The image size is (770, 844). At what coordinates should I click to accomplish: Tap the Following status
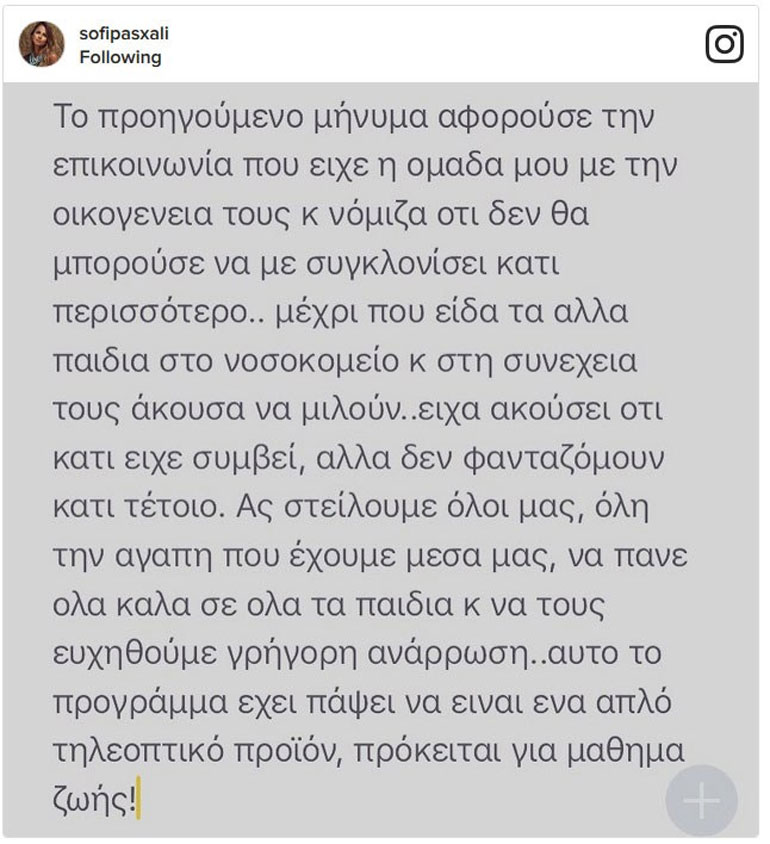pyautogui.click(x=120, y=57)
